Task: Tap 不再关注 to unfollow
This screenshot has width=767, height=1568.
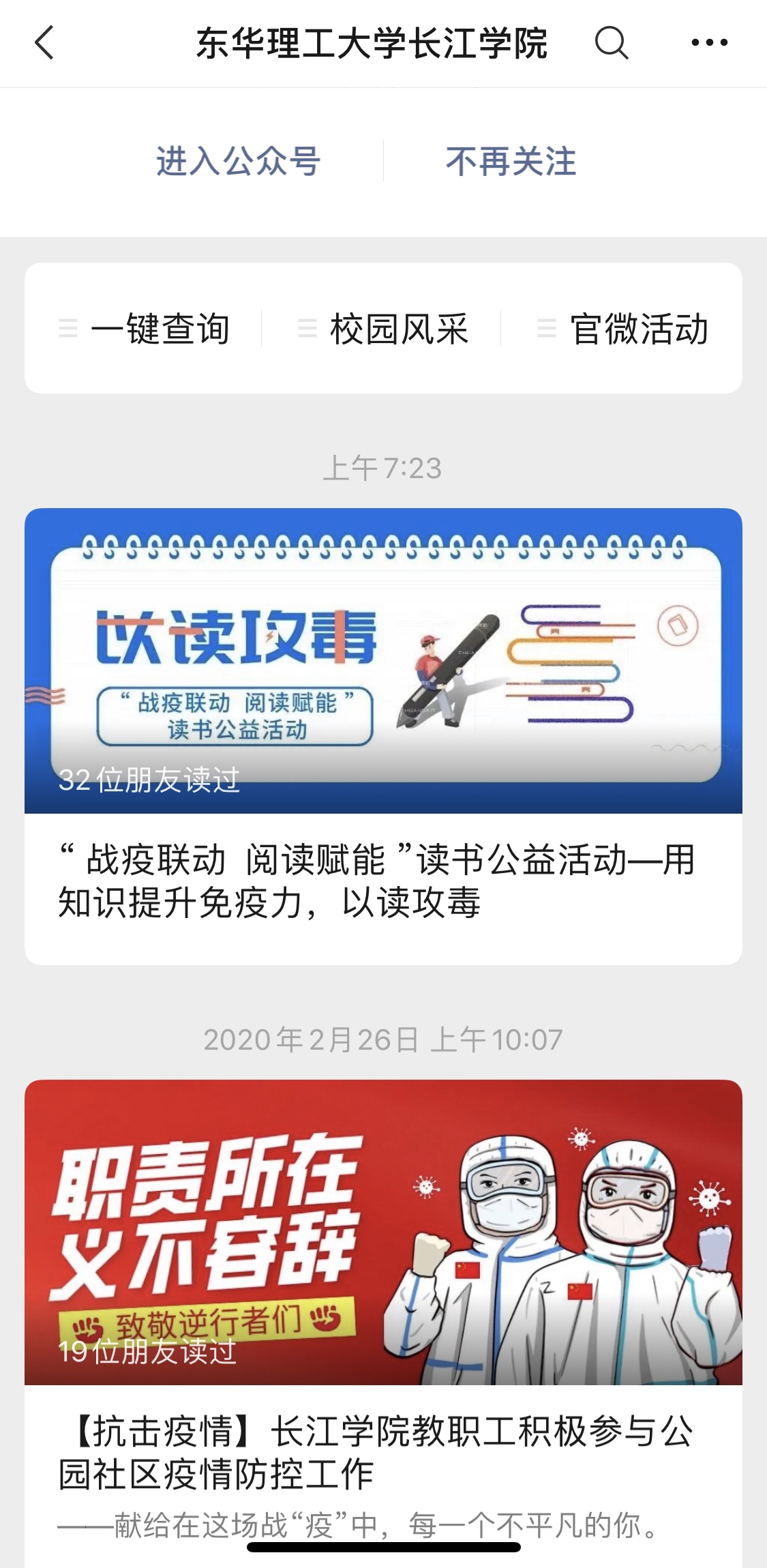Action: (511, 162)
